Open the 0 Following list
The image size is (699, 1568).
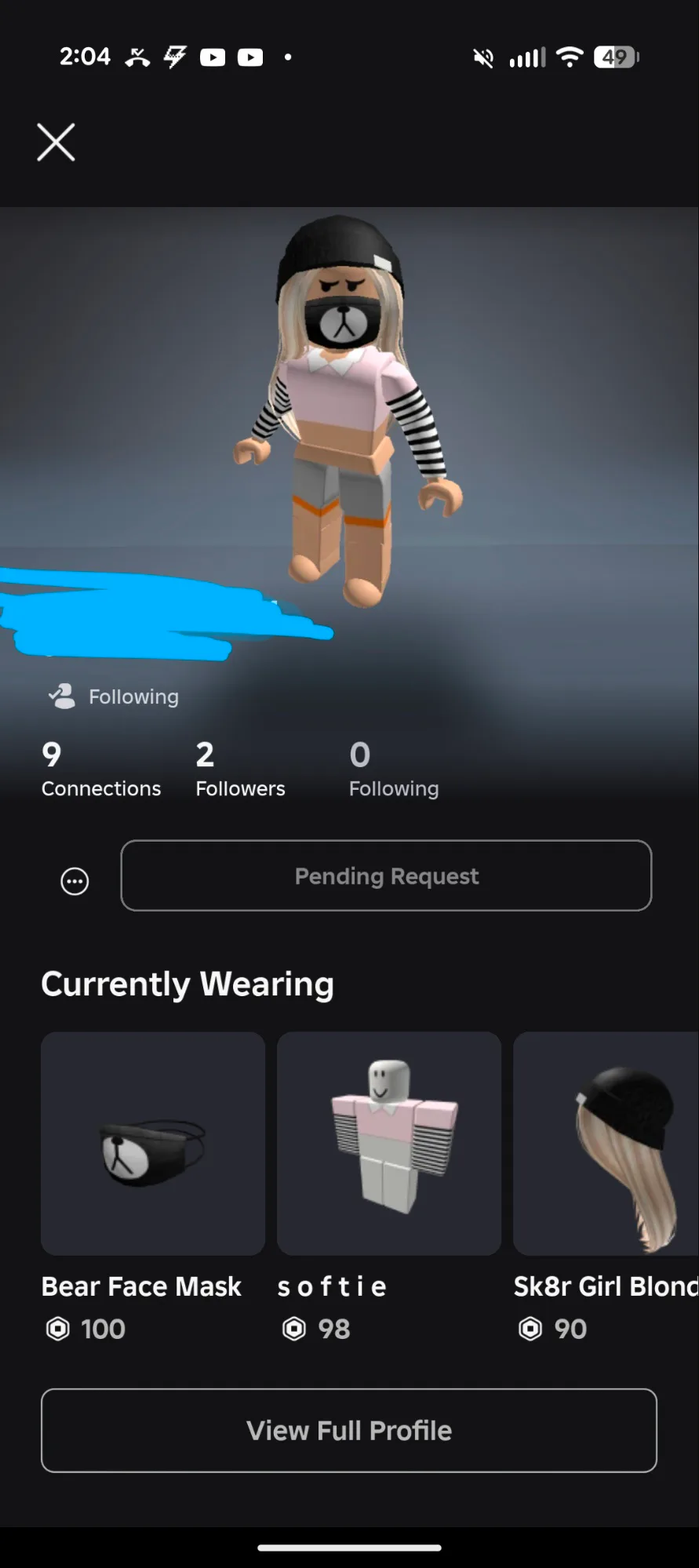(394, 769)
